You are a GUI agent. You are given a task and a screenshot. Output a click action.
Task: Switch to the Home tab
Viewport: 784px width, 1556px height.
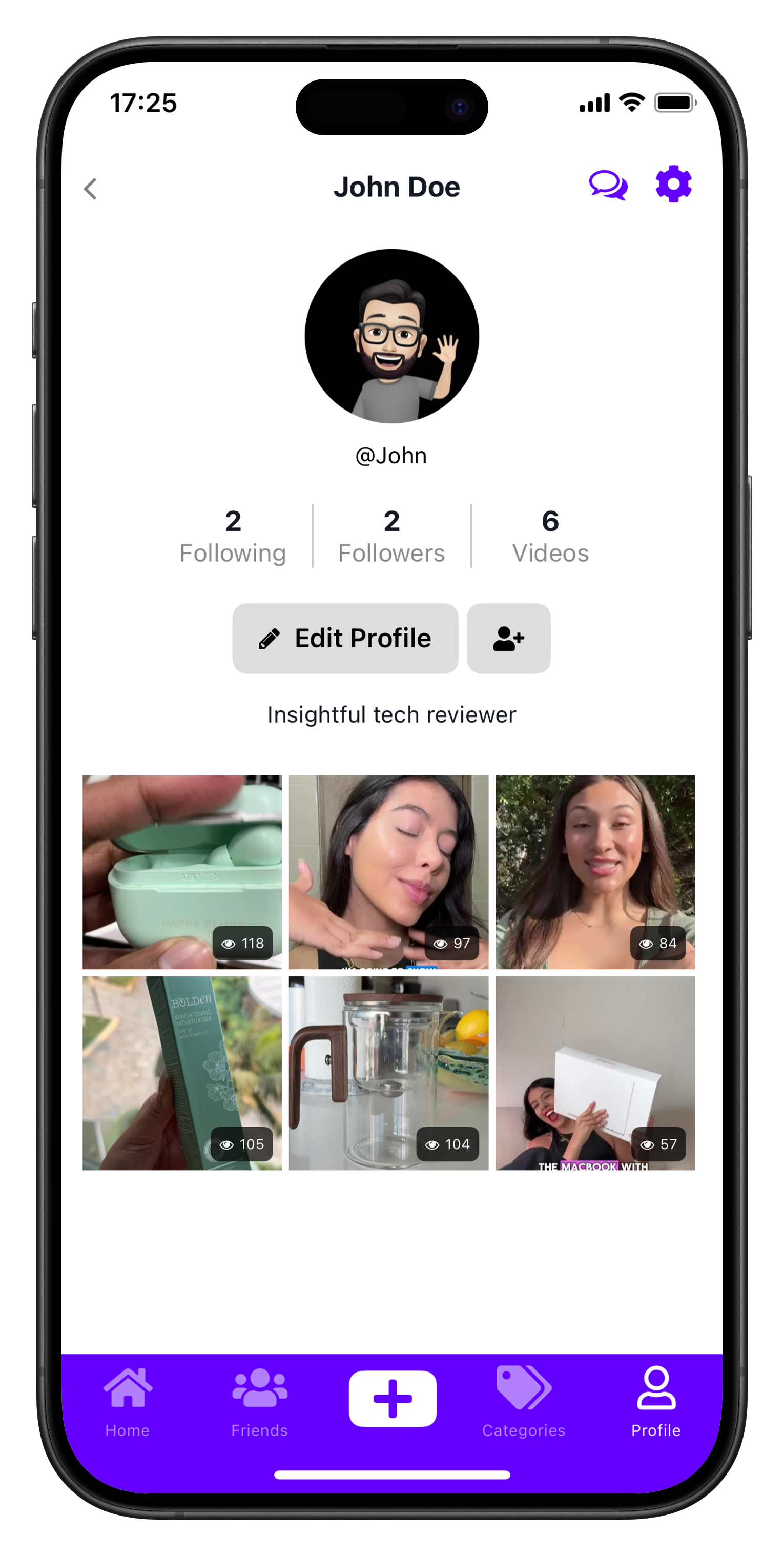pyautogui.click(x=128, y=1403)
